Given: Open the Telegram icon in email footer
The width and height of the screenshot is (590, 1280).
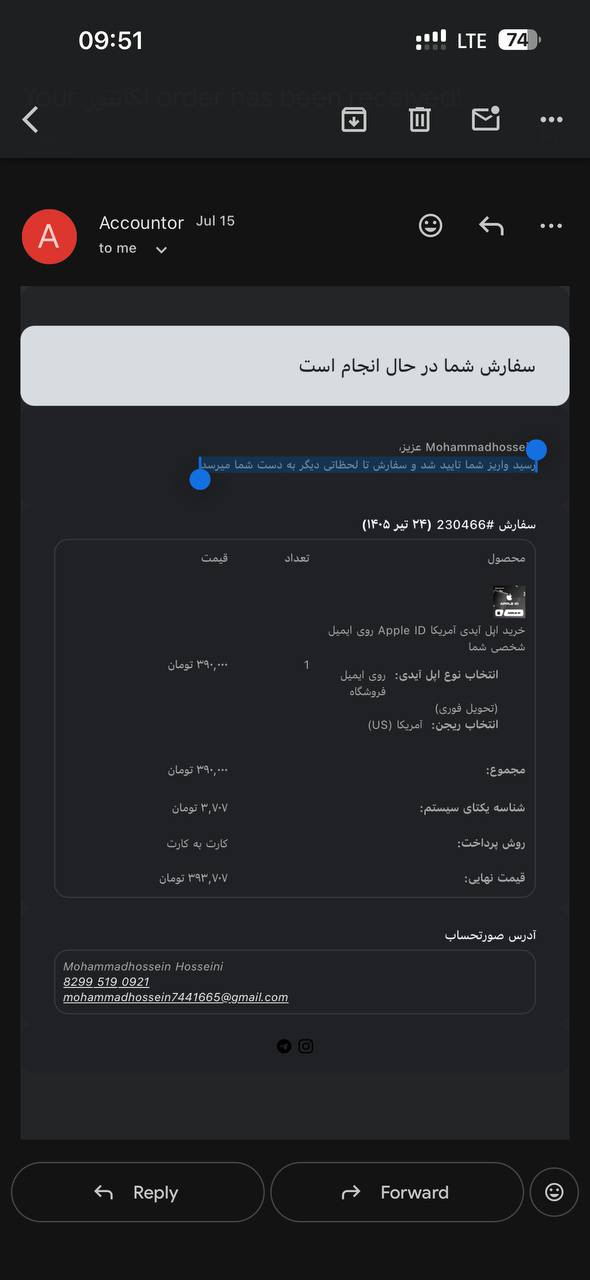Looking at the screenshot, I should point(284,1046).
